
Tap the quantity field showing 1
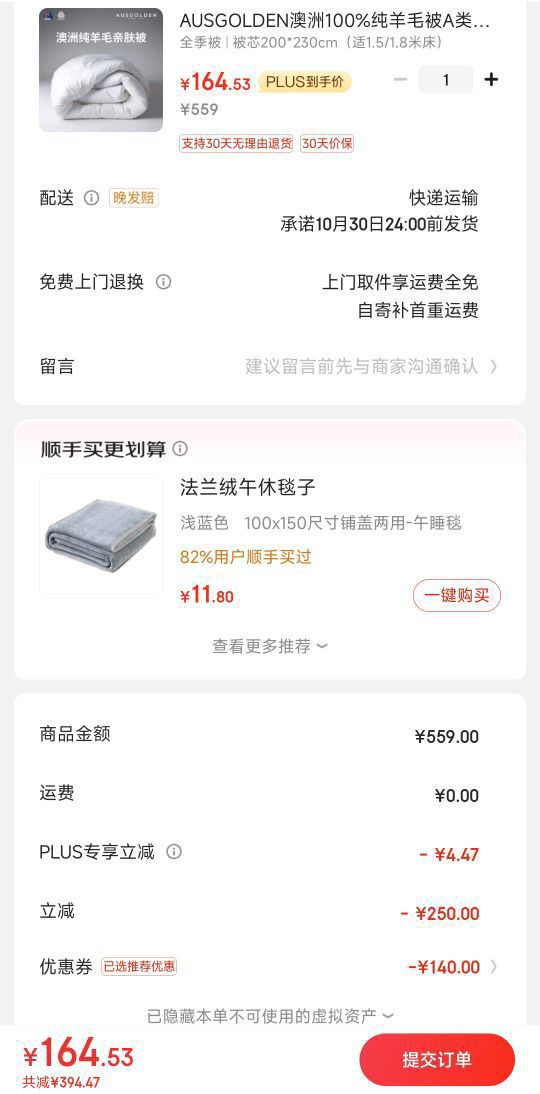[446, 80]
